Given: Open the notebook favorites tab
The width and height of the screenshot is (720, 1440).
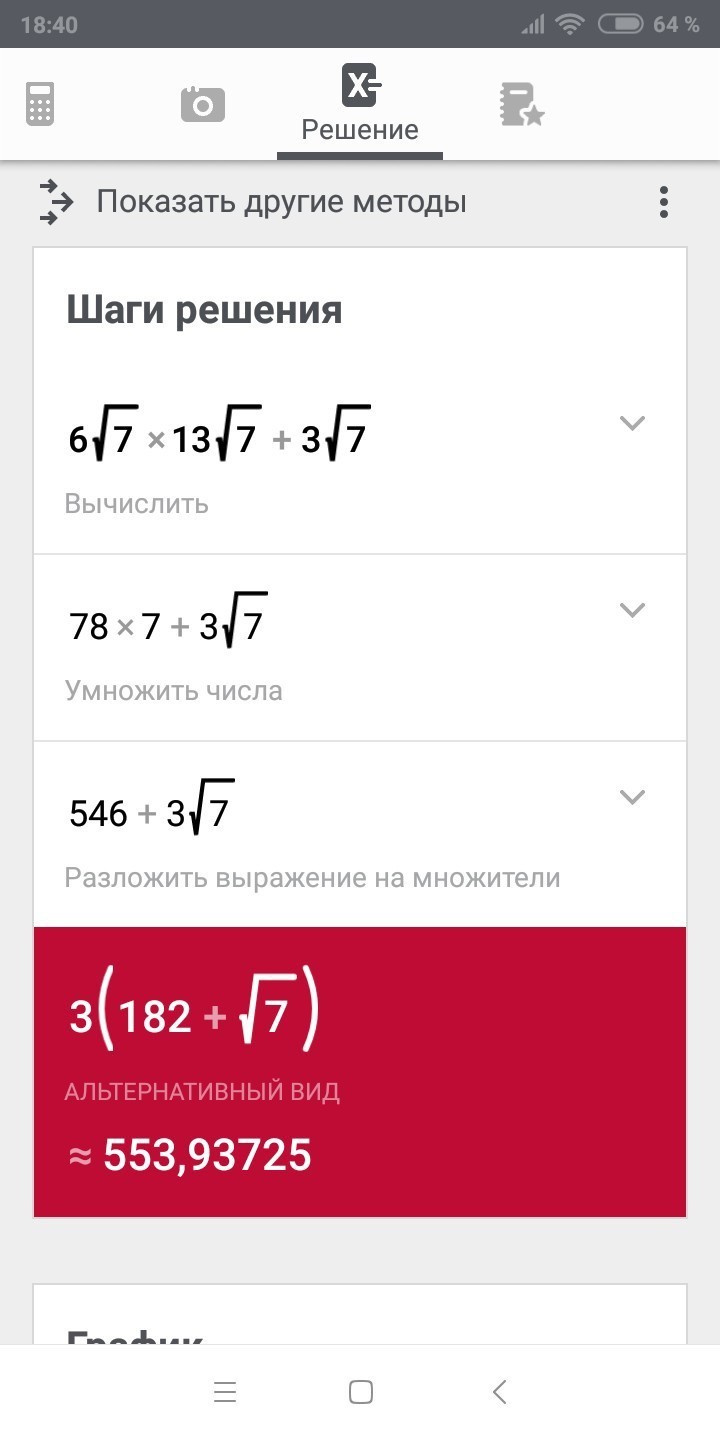Looking at the screenshot, I should pos(521,104).
